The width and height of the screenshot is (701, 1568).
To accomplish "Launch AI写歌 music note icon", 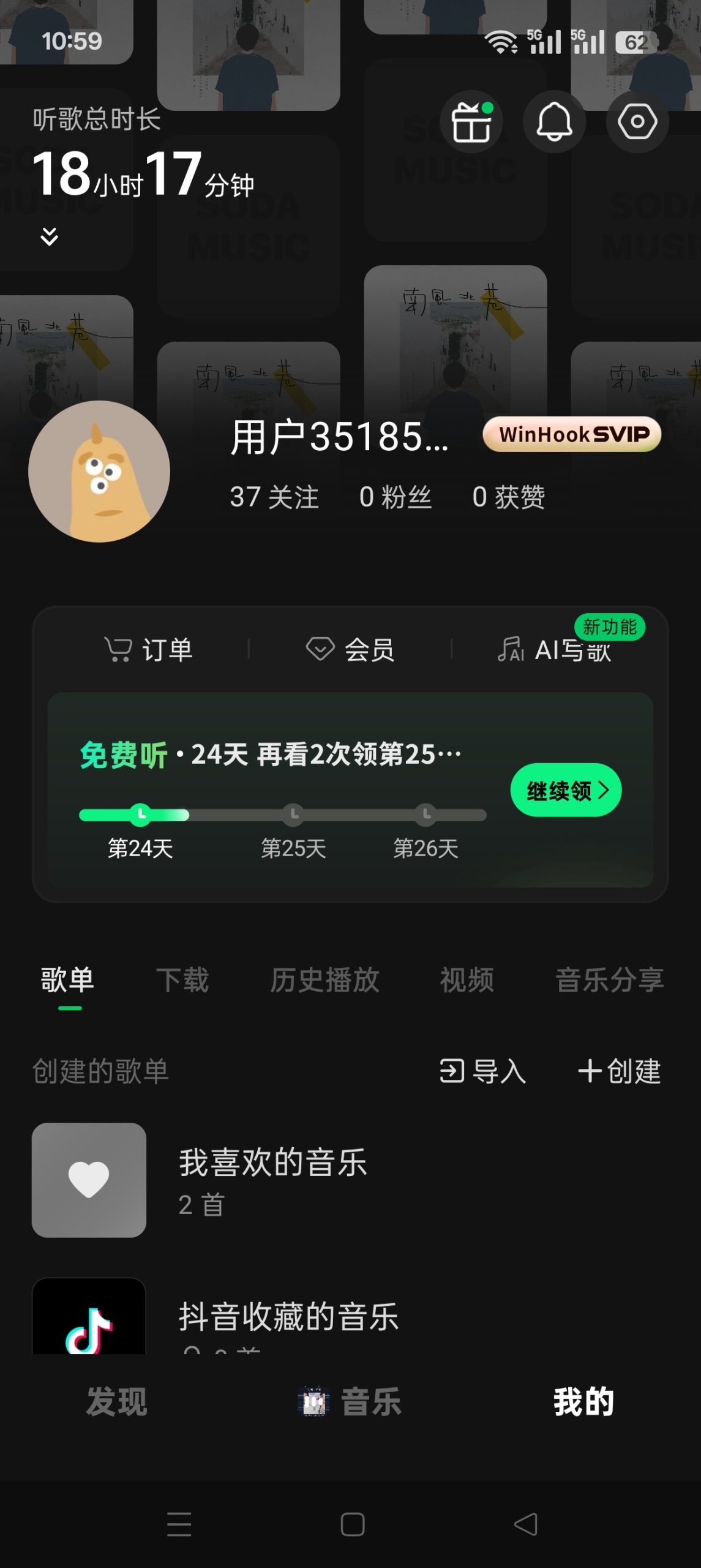I will [512, 651].
